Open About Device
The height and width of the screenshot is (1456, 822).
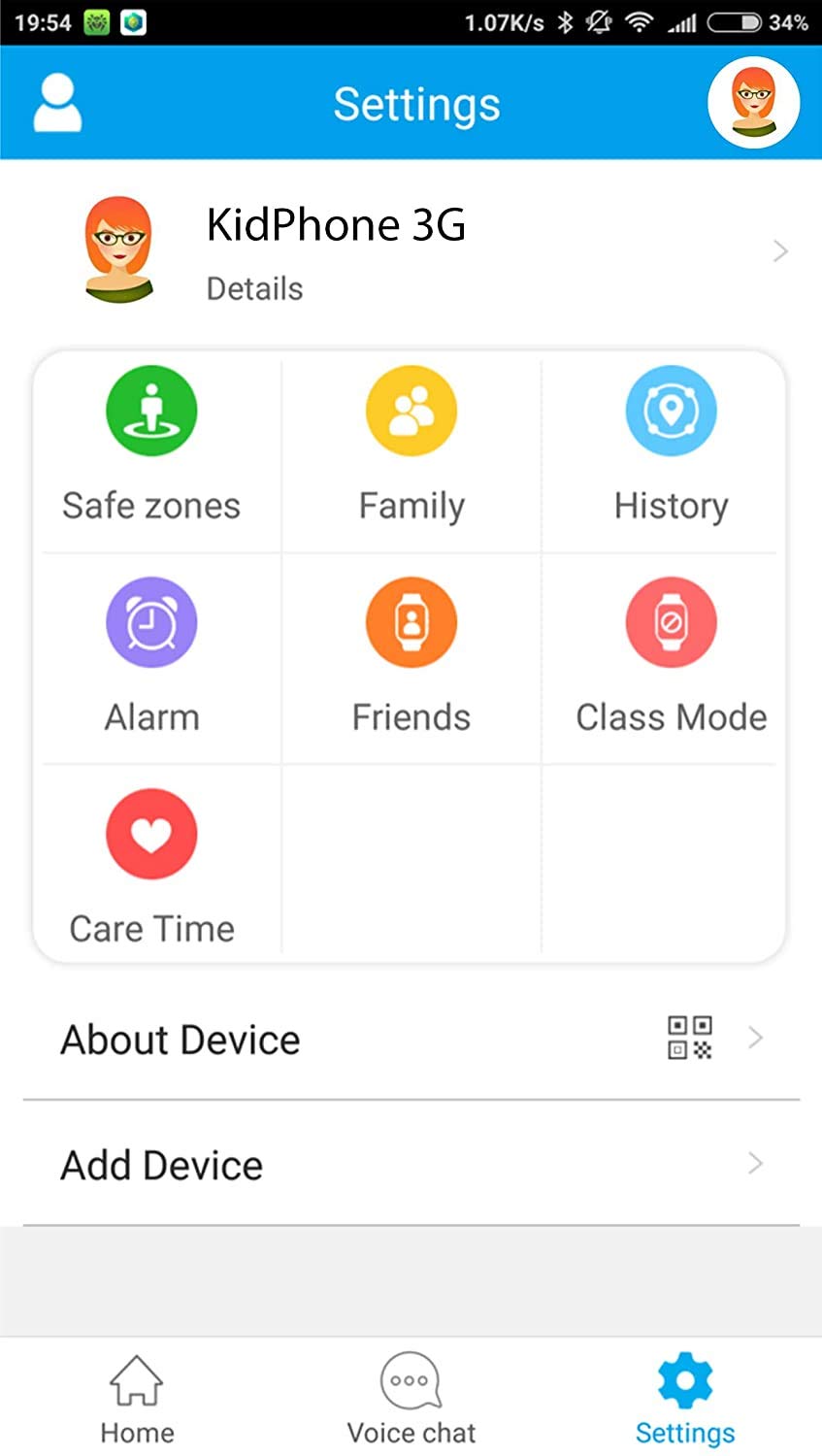[x=411, y=1040]
